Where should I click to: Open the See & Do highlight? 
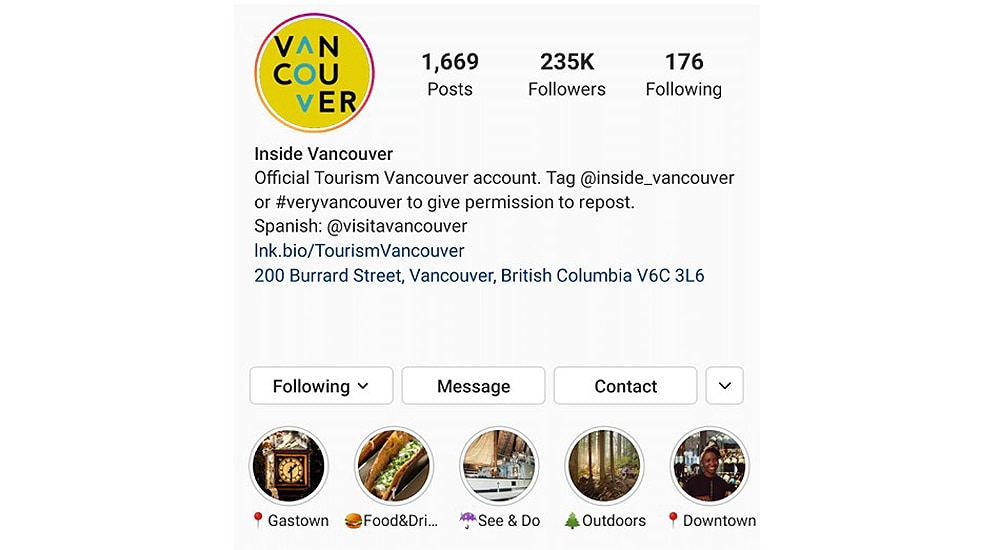[x=498, y=466]
